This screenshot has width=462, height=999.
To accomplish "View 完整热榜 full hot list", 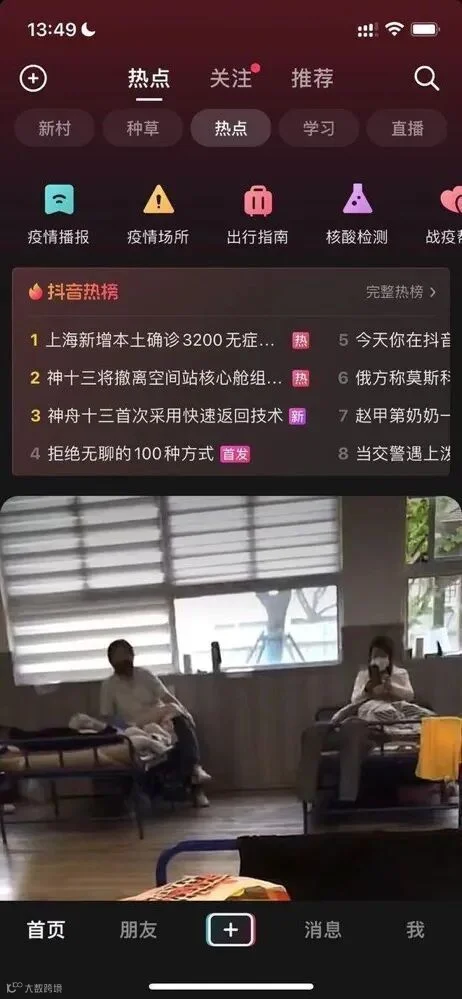I will click(x=401, y=292).
